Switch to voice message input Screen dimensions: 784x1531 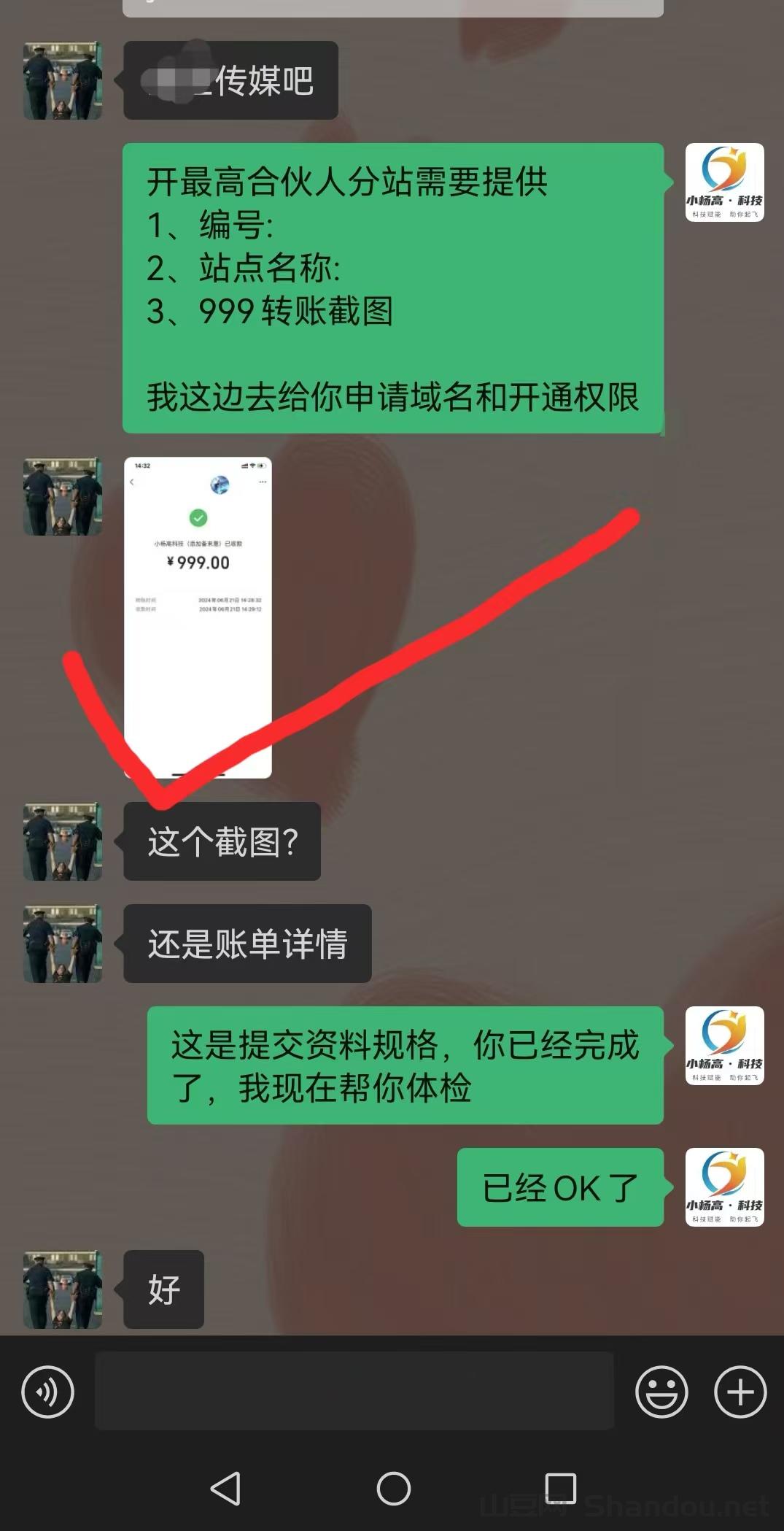click(x=48, y=1392)
